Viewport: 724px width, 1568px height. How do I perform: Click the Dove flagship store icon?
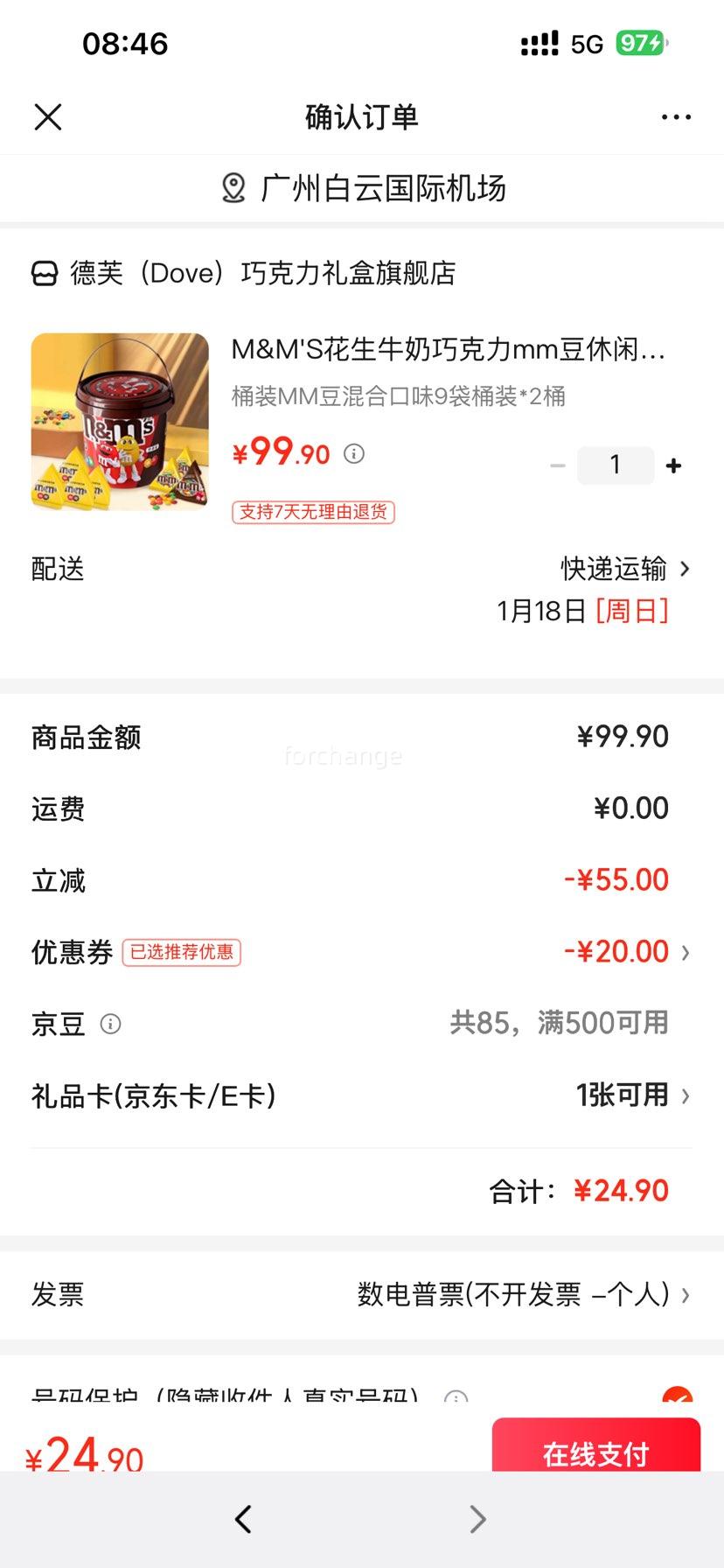tap(43, 274)
